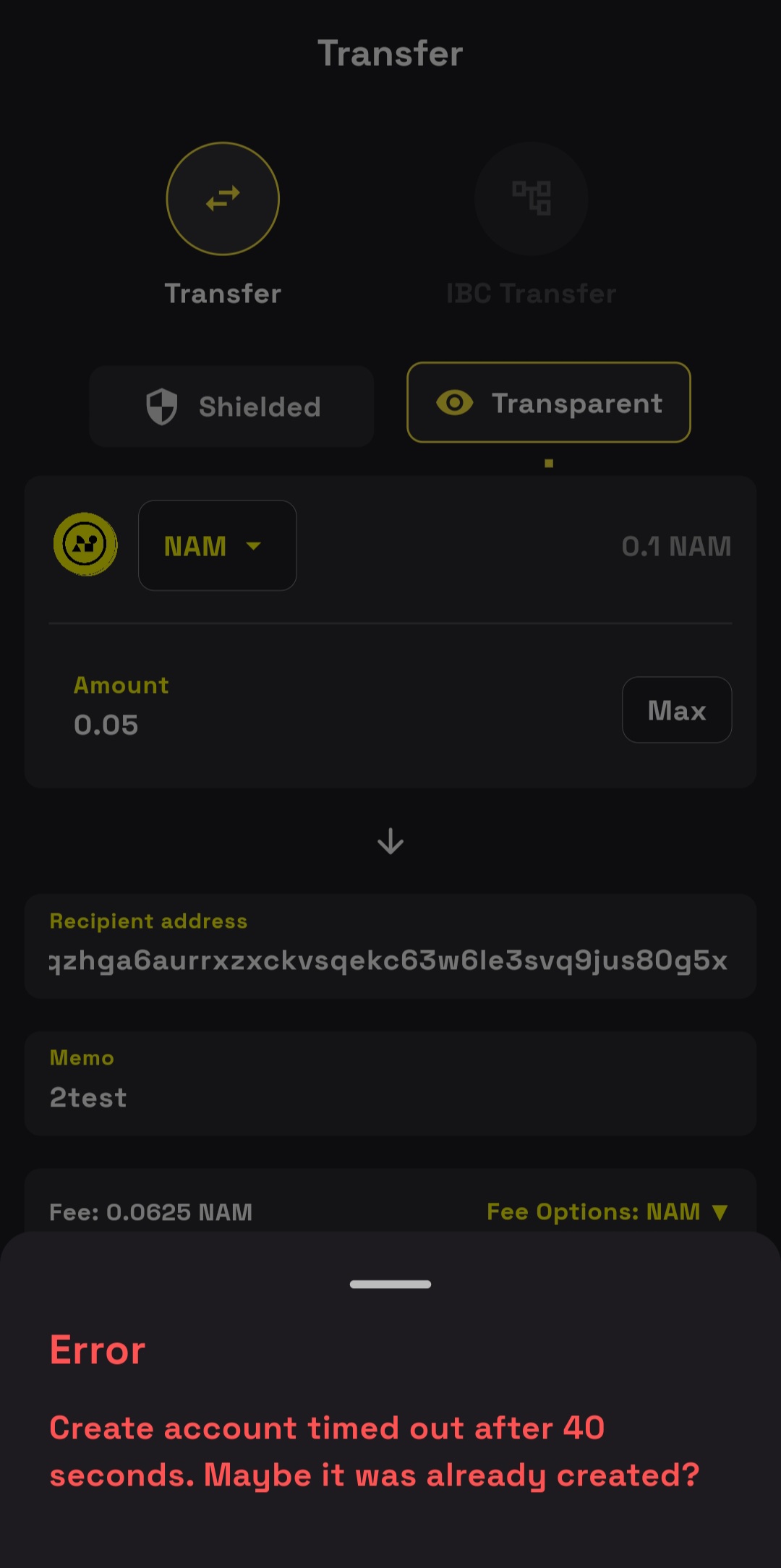Edit the Memo field
This screenshot has height=1568, width=781.
coord(390,1083)
